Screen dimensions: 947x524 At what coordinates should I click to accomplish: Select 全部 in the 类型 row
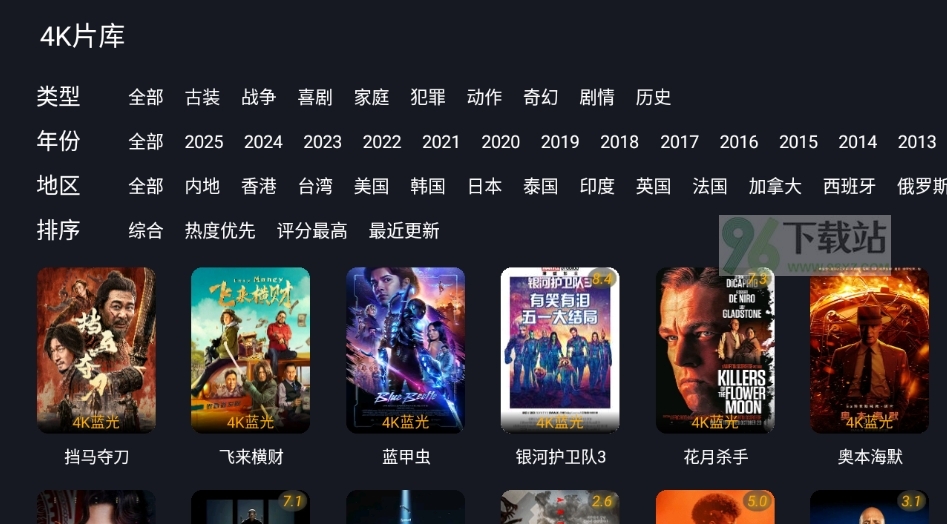[x=145, y=97]
